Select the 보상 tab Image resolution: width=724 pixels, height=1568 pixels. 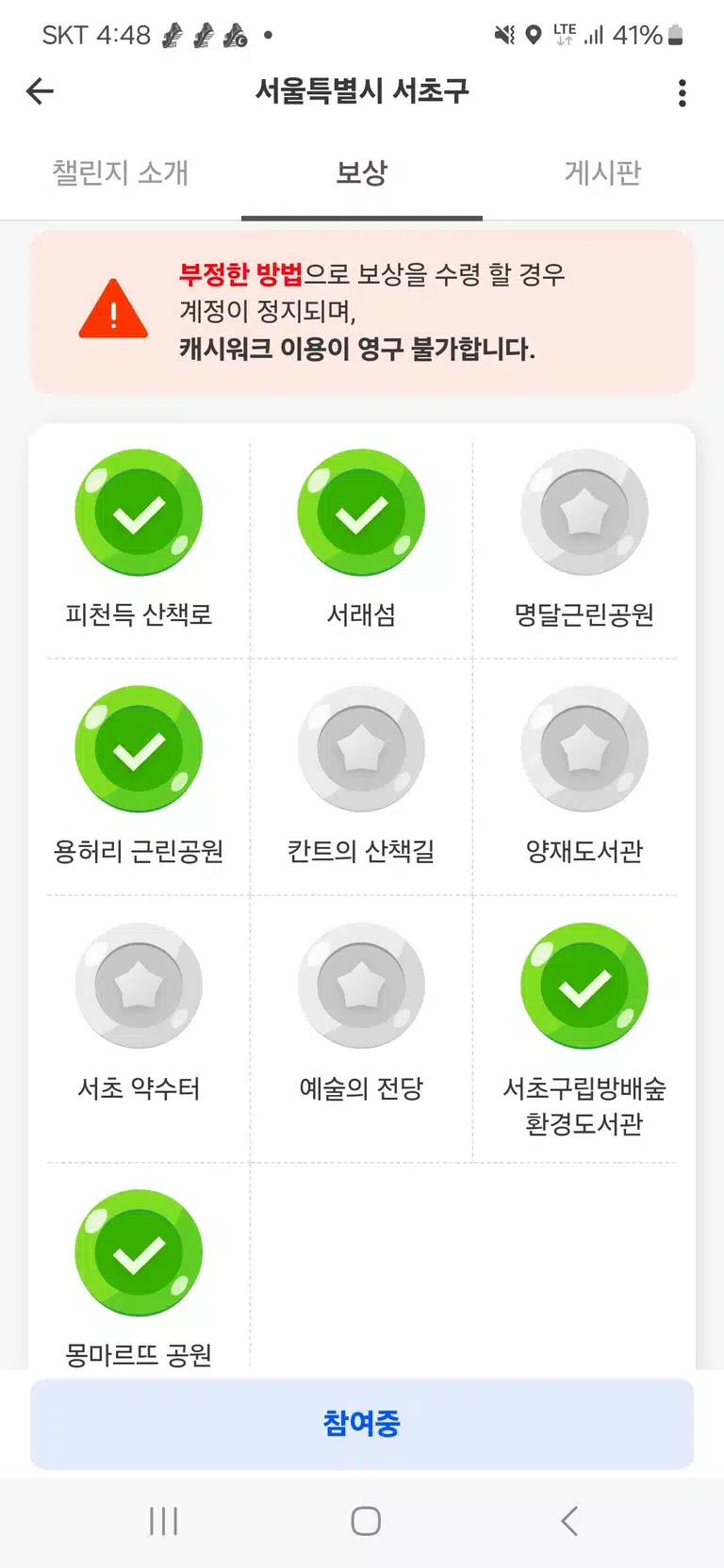pos(362,173)
